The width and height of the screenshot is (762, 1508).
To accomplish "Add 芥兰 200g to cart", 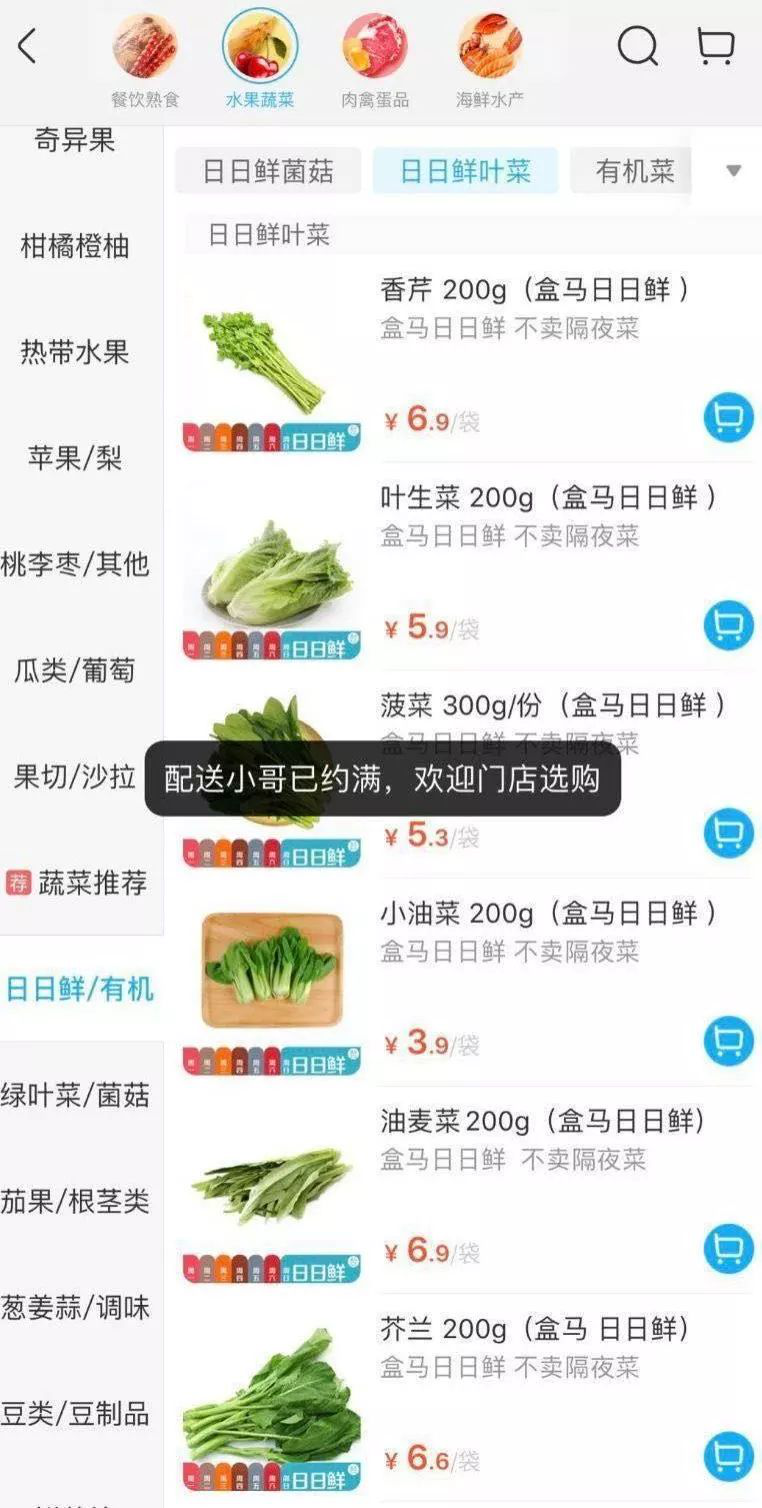I will coord(729,1458).
